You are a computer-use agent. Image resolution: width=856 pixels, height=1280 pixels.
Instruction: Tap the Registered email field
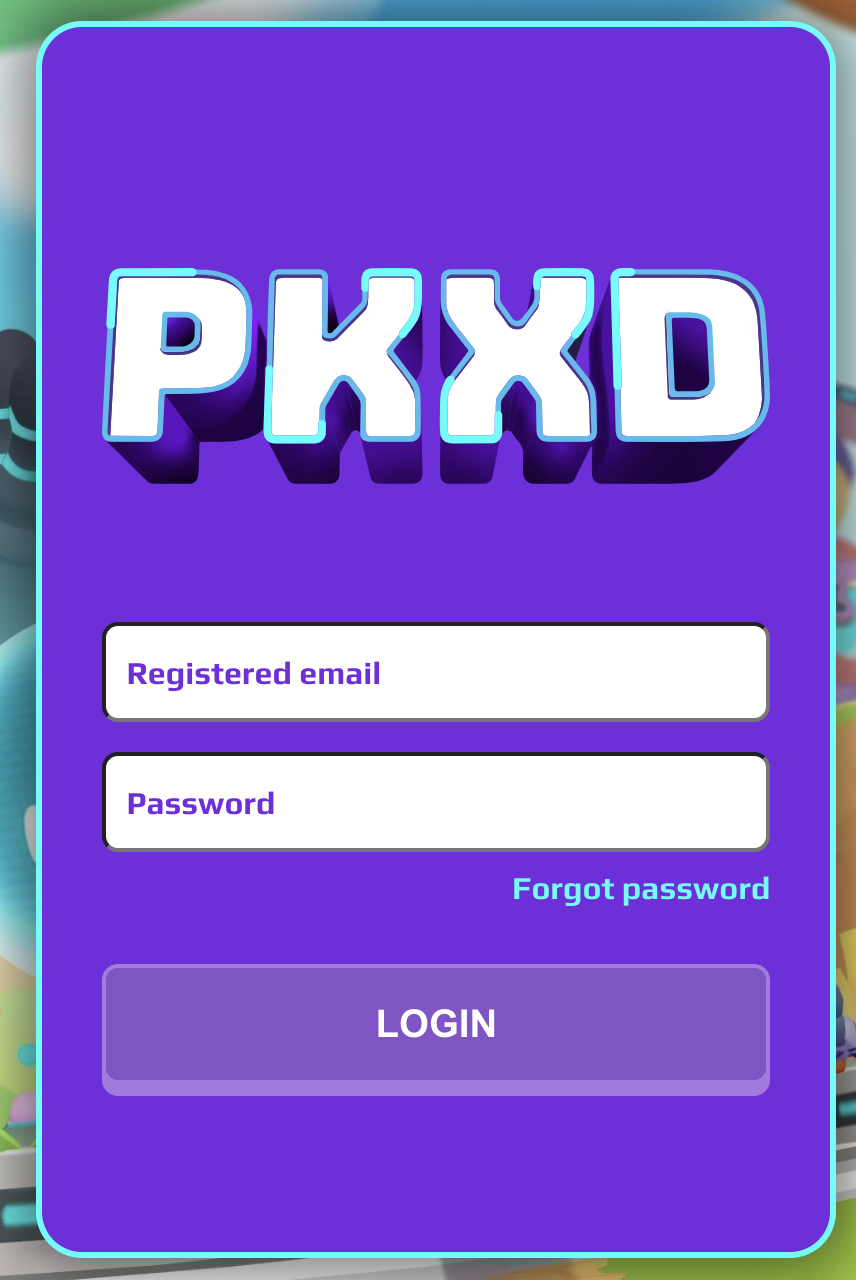[x=436, y=672]
